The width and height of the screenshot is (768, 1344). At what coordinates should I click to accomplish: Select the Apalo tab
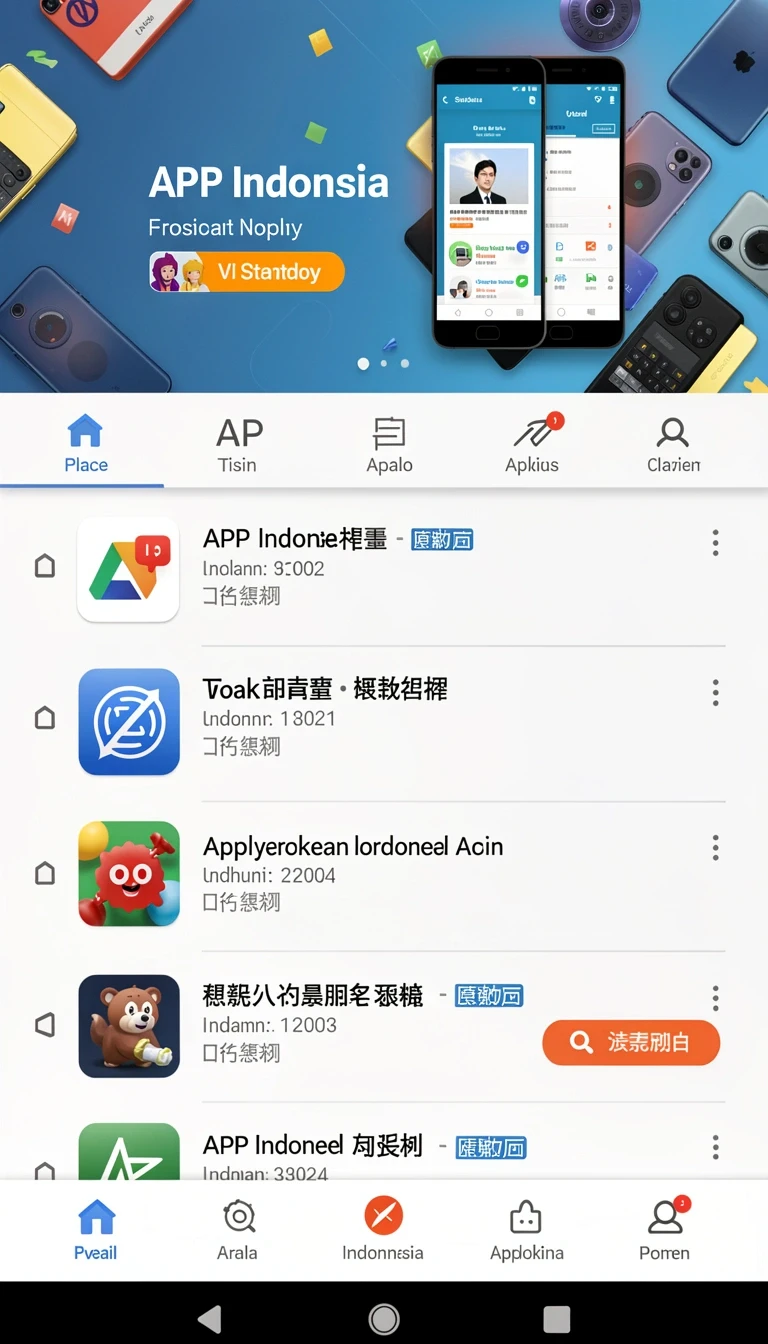tap(389, 446)
